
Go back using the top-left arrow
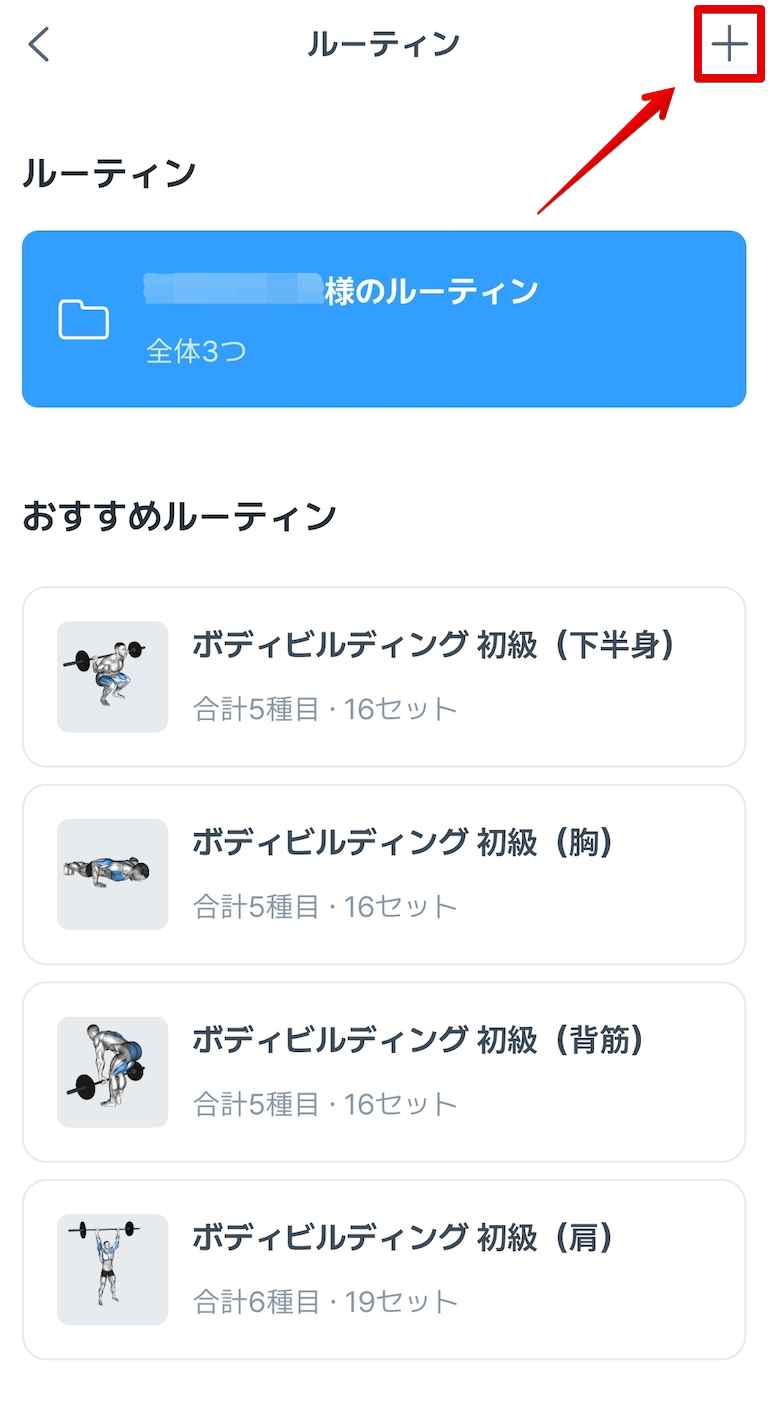(39, 45)
